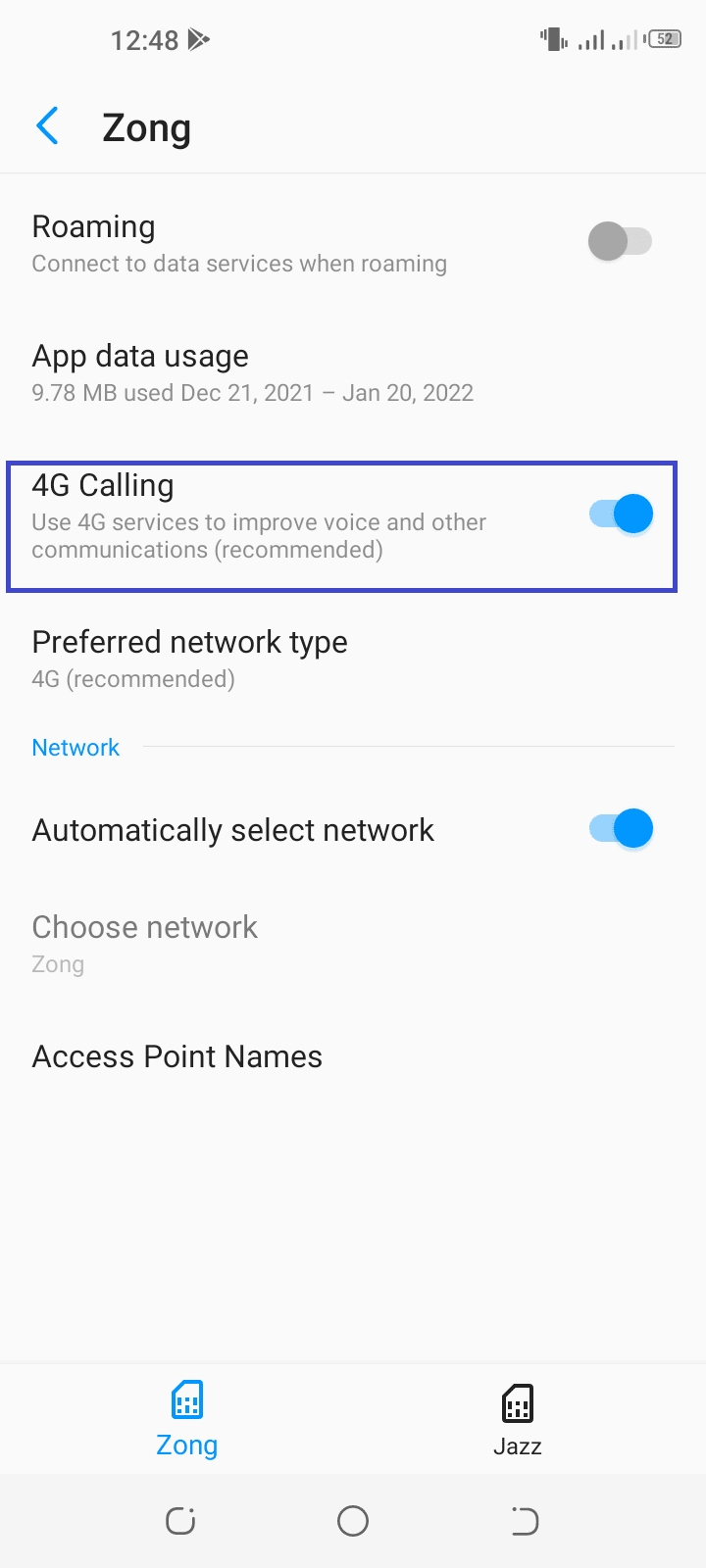The height and width of the screenshot is (1568, 706).
Task: Enable the Roaming switch
Action: point(620,241)
